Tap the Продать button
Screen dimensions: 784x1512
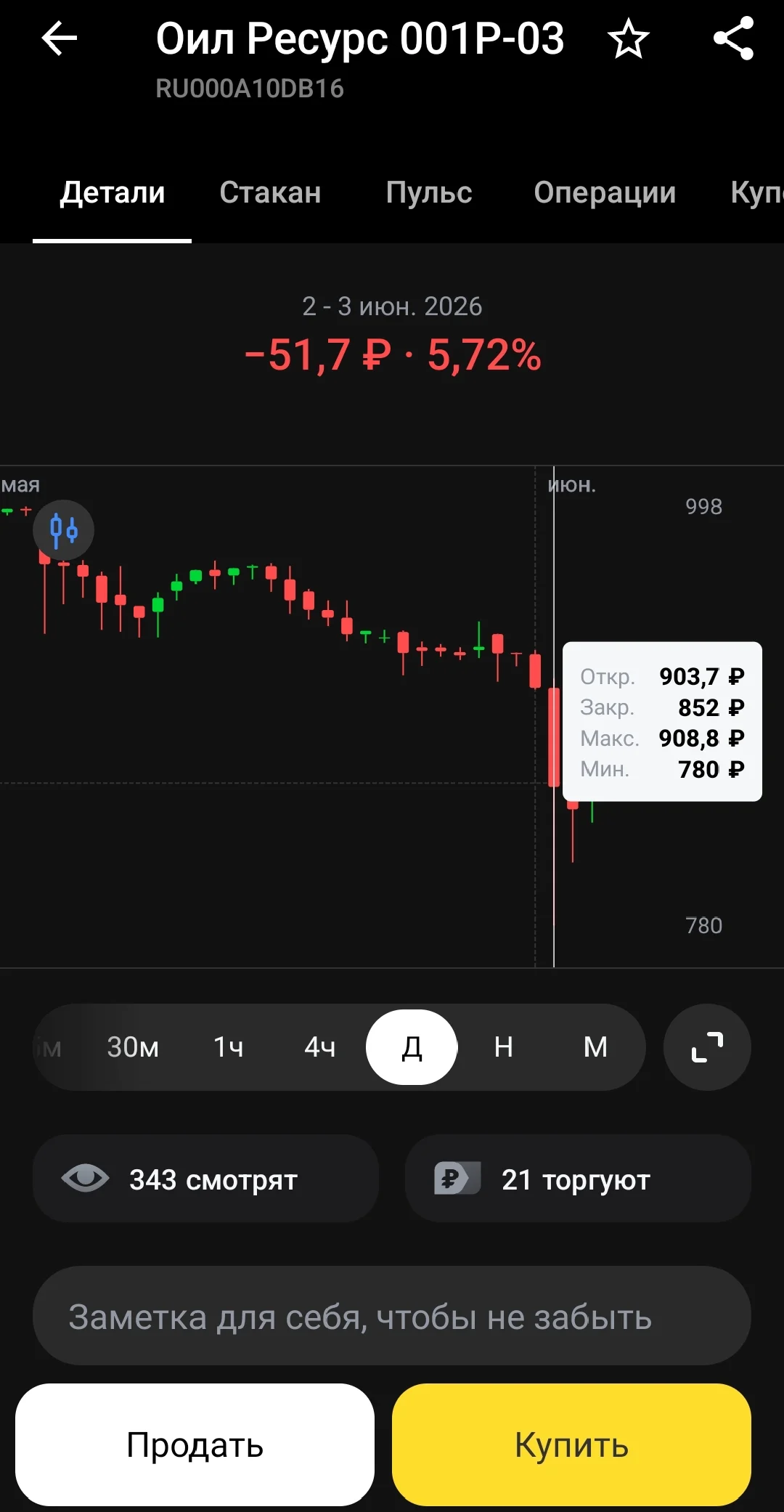(x=195, y=1444)
